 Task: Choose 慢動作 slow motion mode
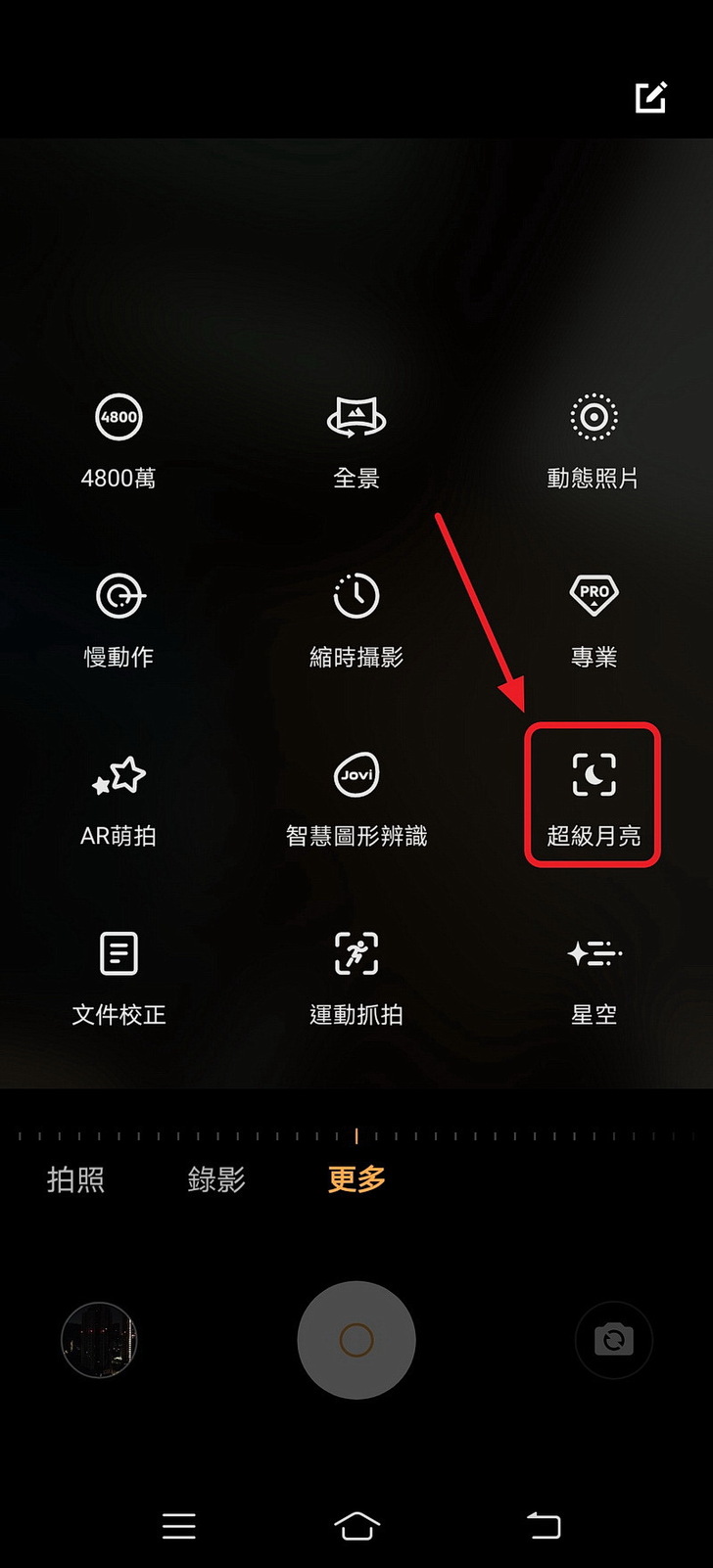coord(119,617)
